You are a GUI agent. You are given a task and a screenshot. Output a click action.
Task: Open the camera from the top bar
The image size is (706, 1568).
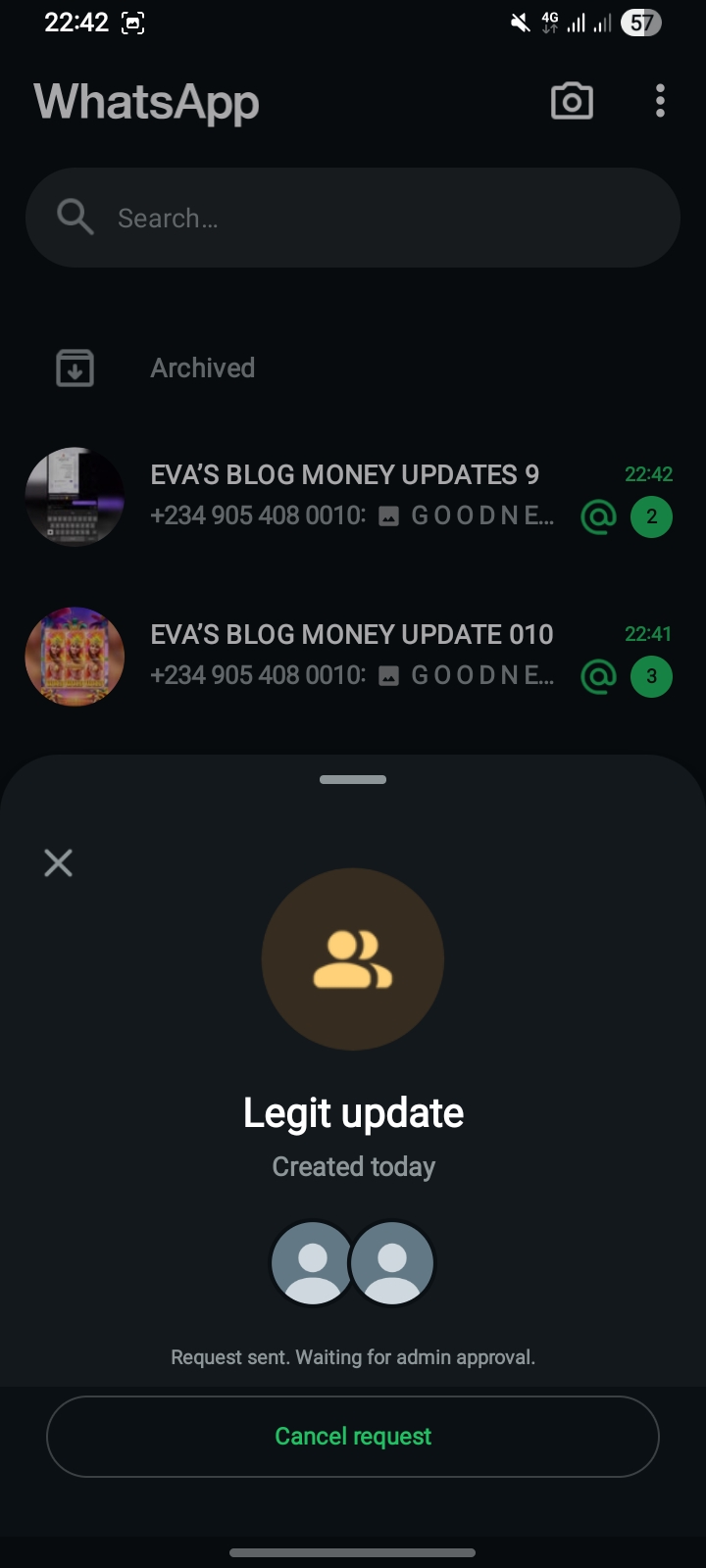[x=572, y=101]
